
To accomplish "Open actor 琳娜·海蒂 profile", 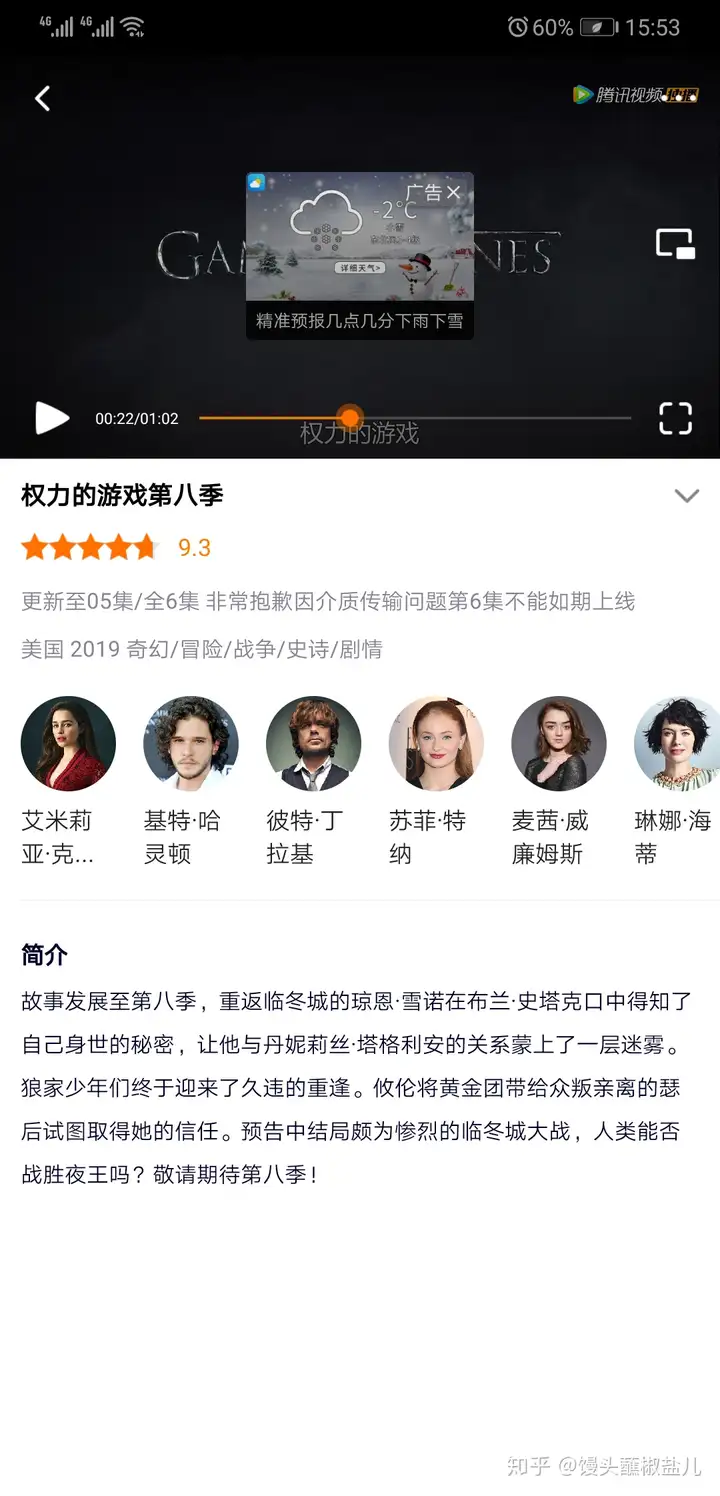I will click(x=679, y=744).
